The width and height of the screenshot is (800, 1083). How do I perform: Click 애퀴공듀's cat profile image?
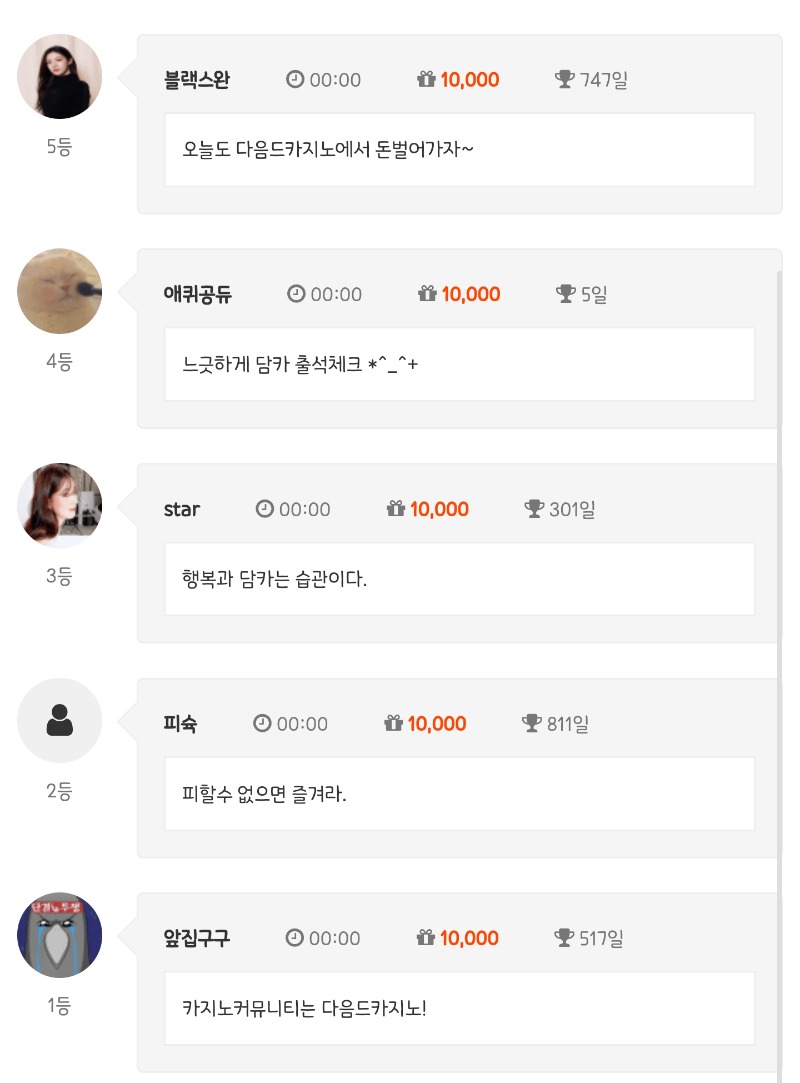(x=59, y=291)
